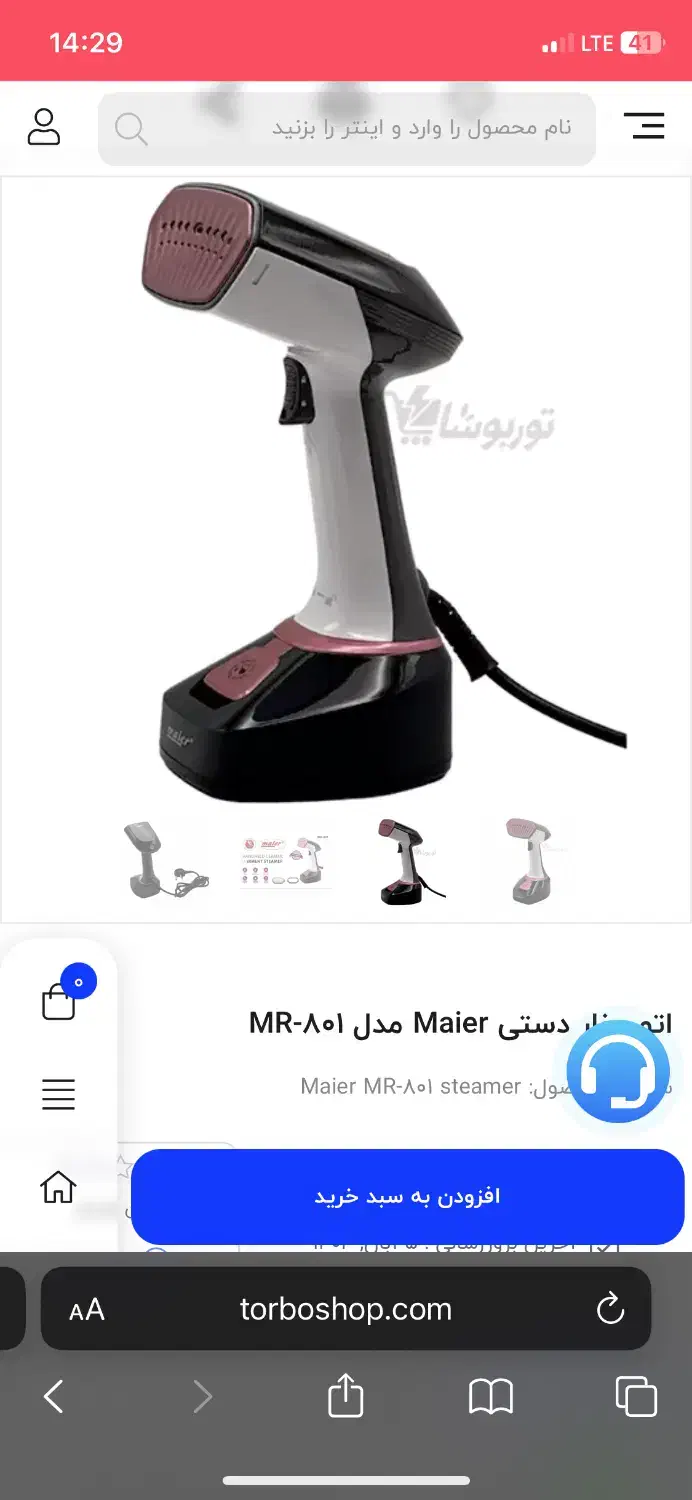Go back in Safari

(x=54, y=1396)
